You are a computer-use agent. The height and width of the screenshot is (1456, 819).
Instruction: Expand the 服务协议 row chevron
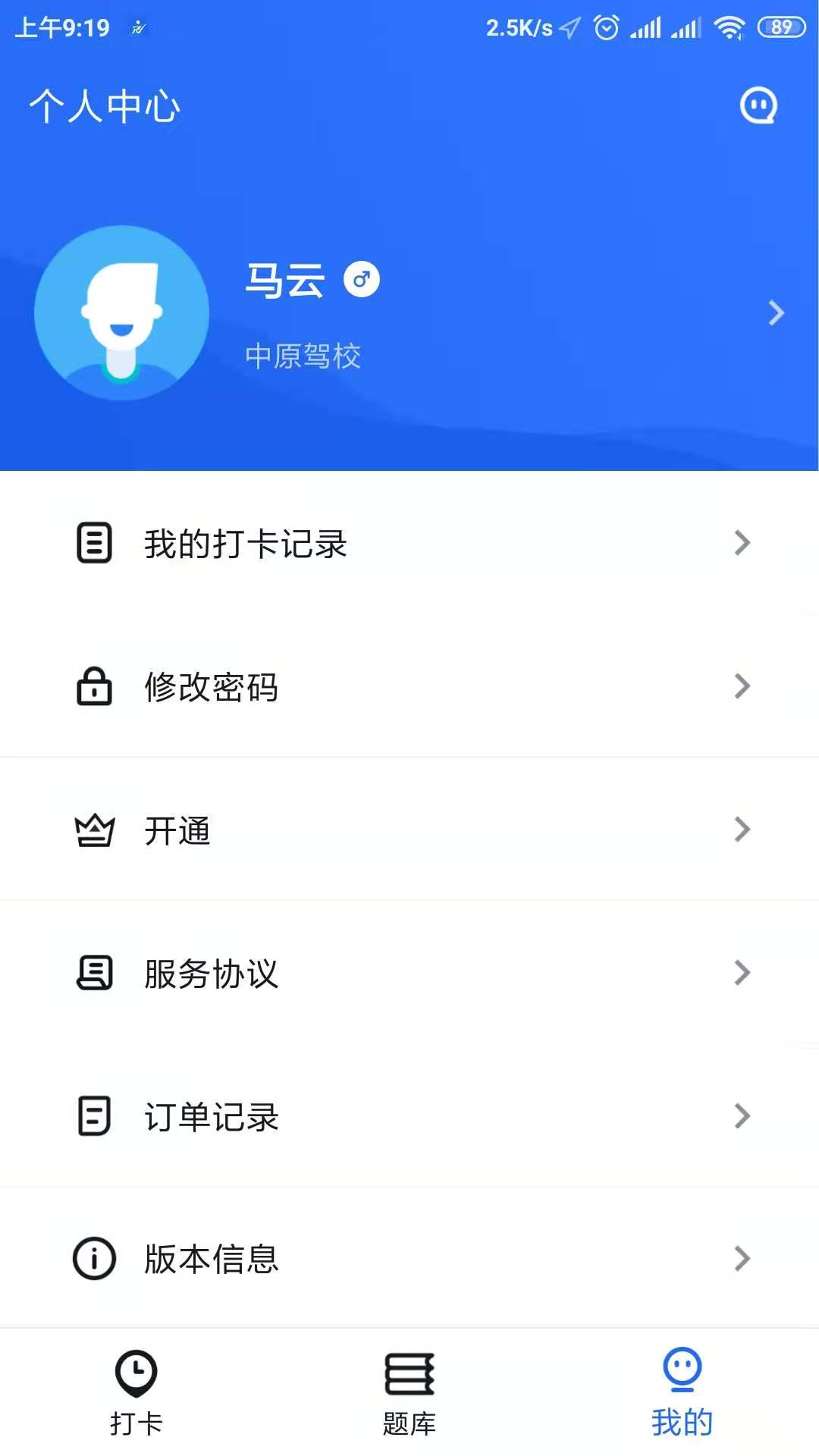pyautogui.click(x=741, y=973)
